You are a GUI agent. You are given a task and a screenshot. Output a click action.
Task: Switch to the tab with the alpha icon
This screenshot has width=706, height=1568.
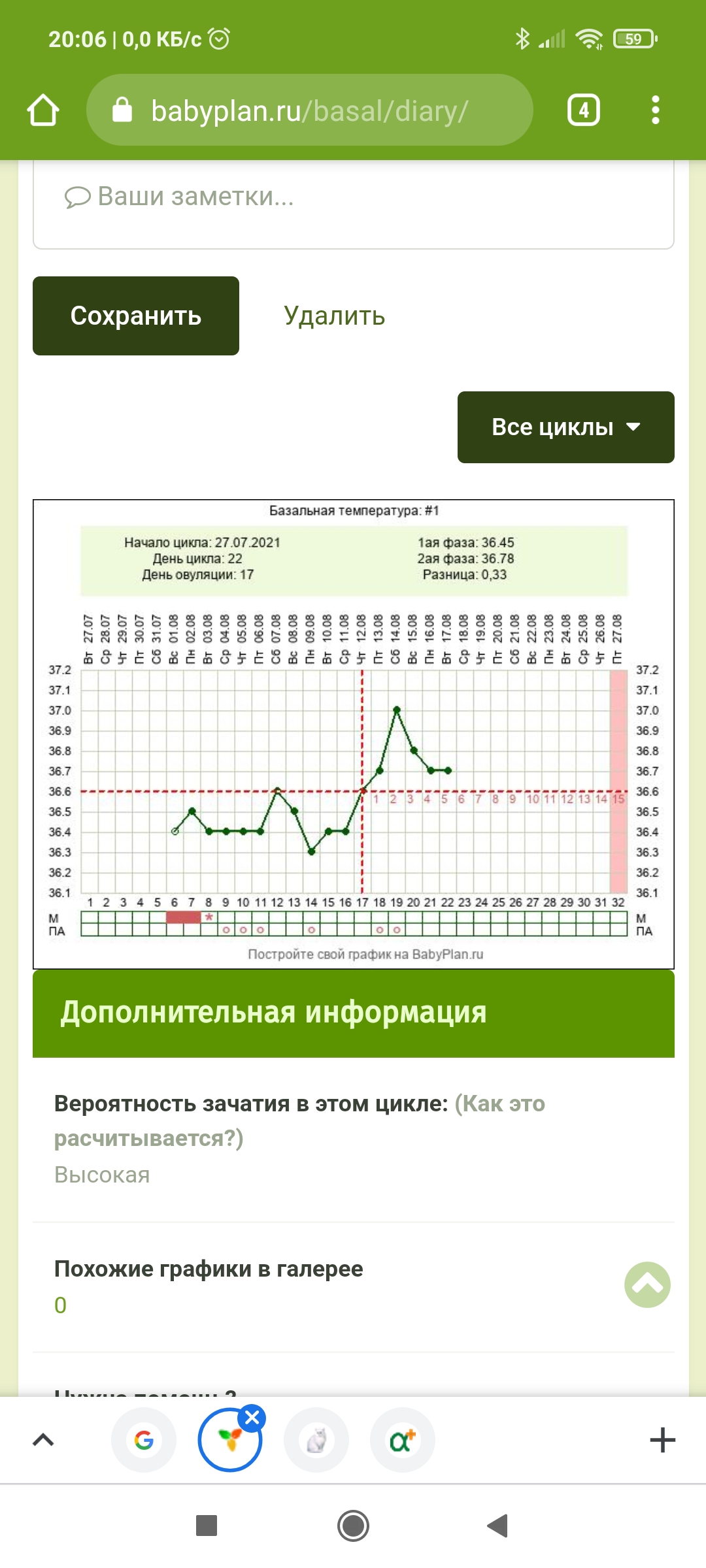403,1440
